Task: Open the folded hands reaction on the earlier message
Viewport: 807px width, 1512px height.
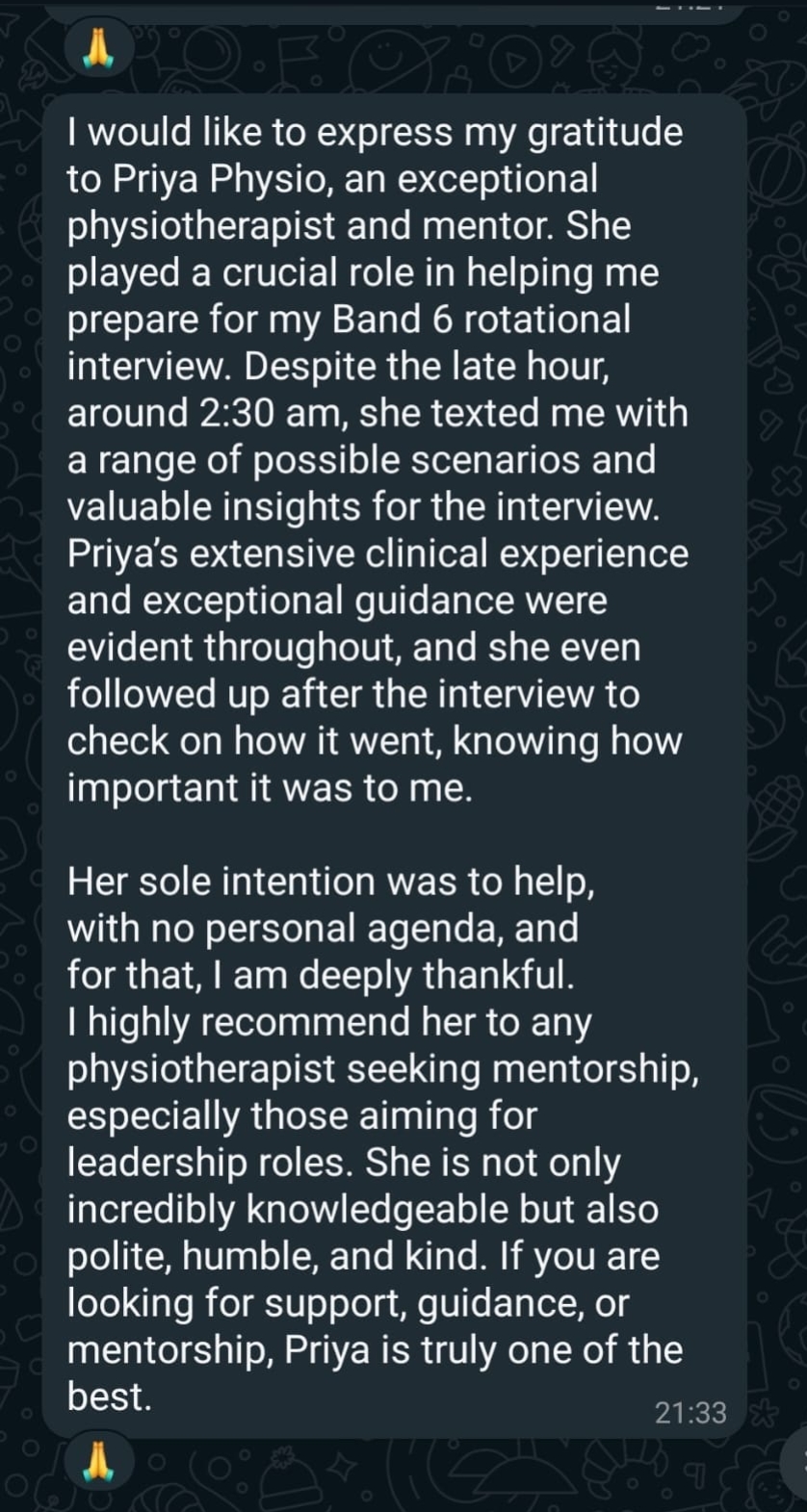Action: click(98, 49)
